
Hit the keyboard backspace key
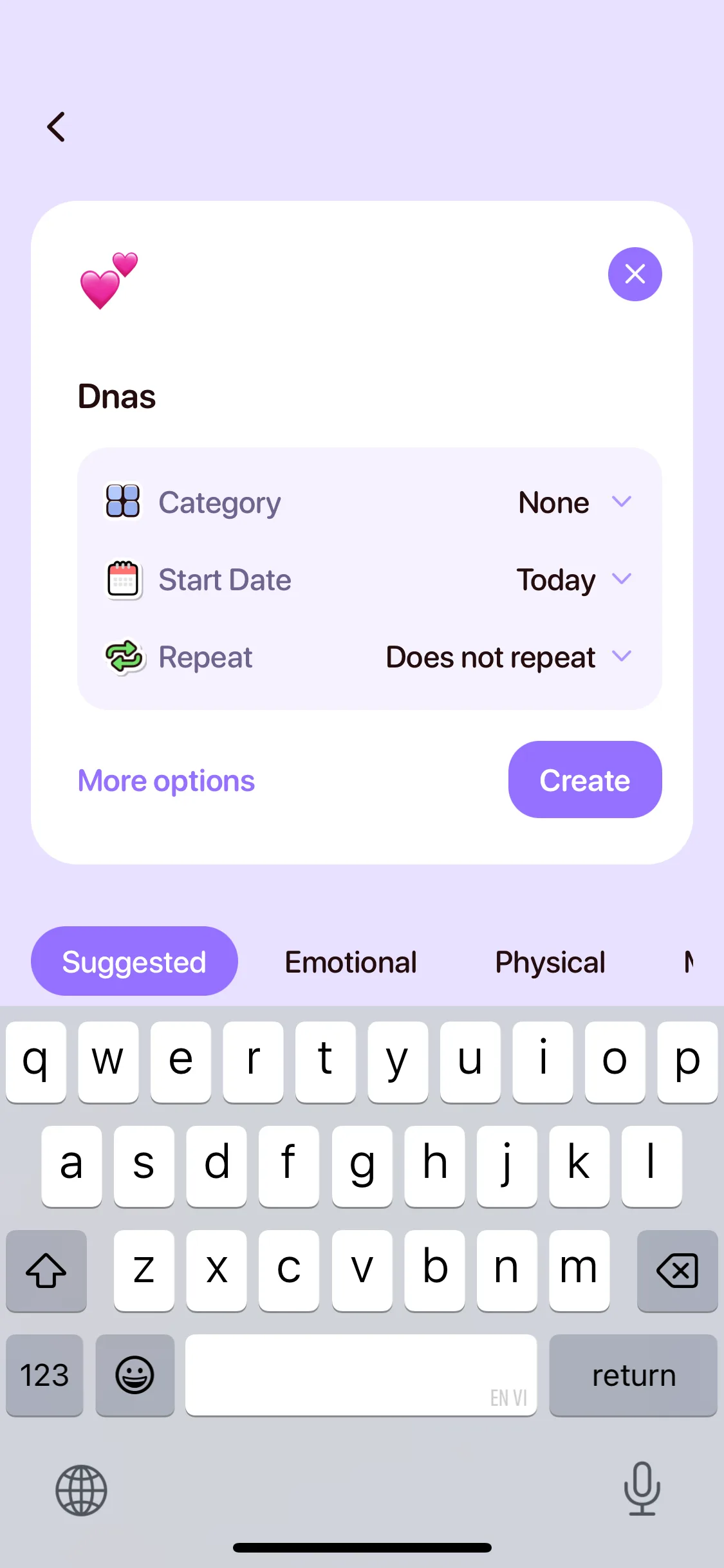tap(676, 1271)
